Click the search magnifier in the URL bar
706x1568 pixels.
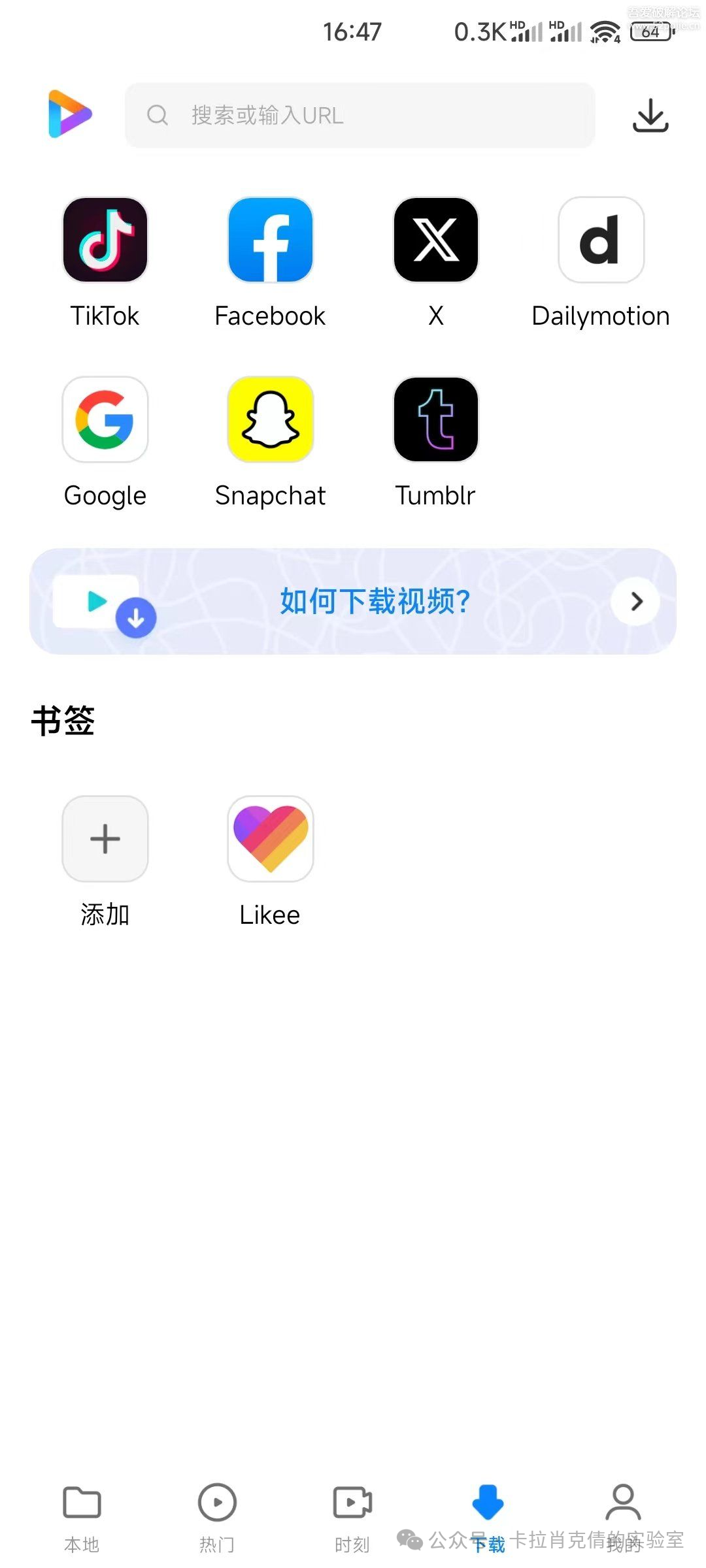tap(158, 116)
